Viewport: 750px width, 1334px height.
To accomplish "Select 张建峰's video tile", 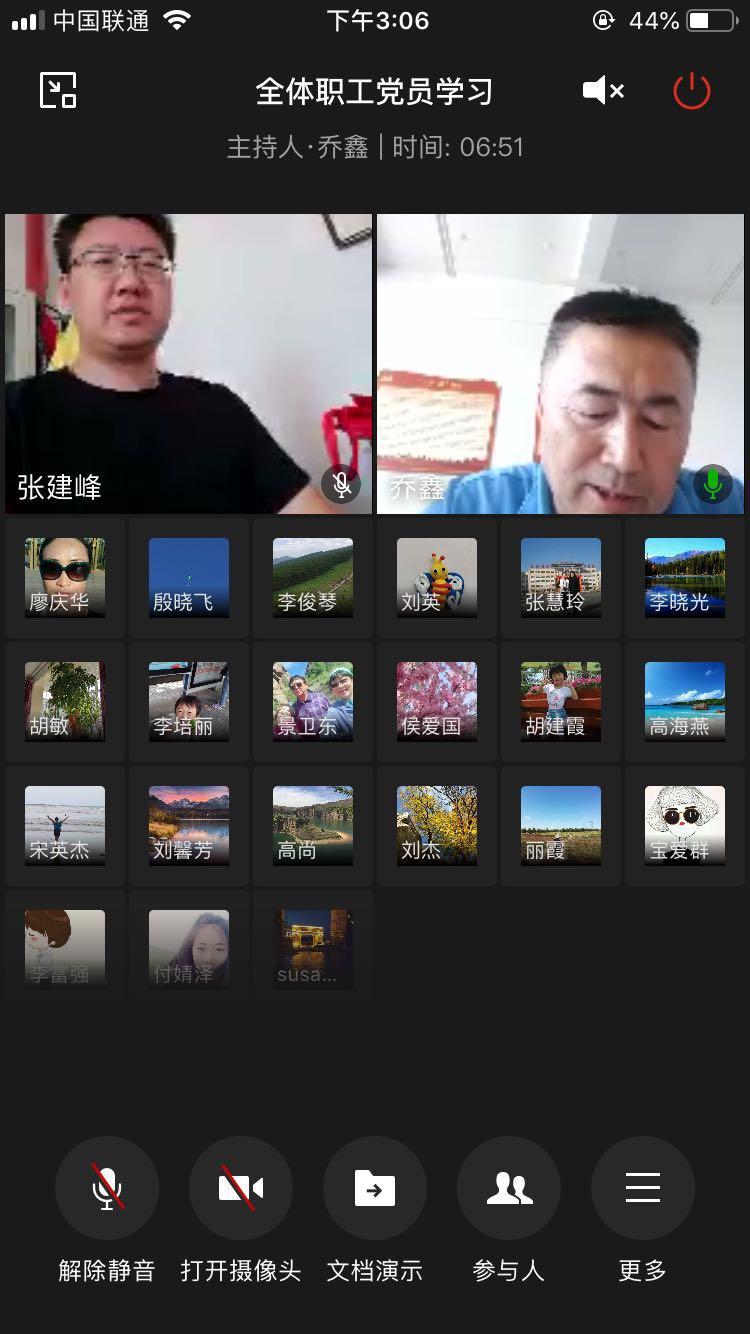I will [x=188, y=363].
